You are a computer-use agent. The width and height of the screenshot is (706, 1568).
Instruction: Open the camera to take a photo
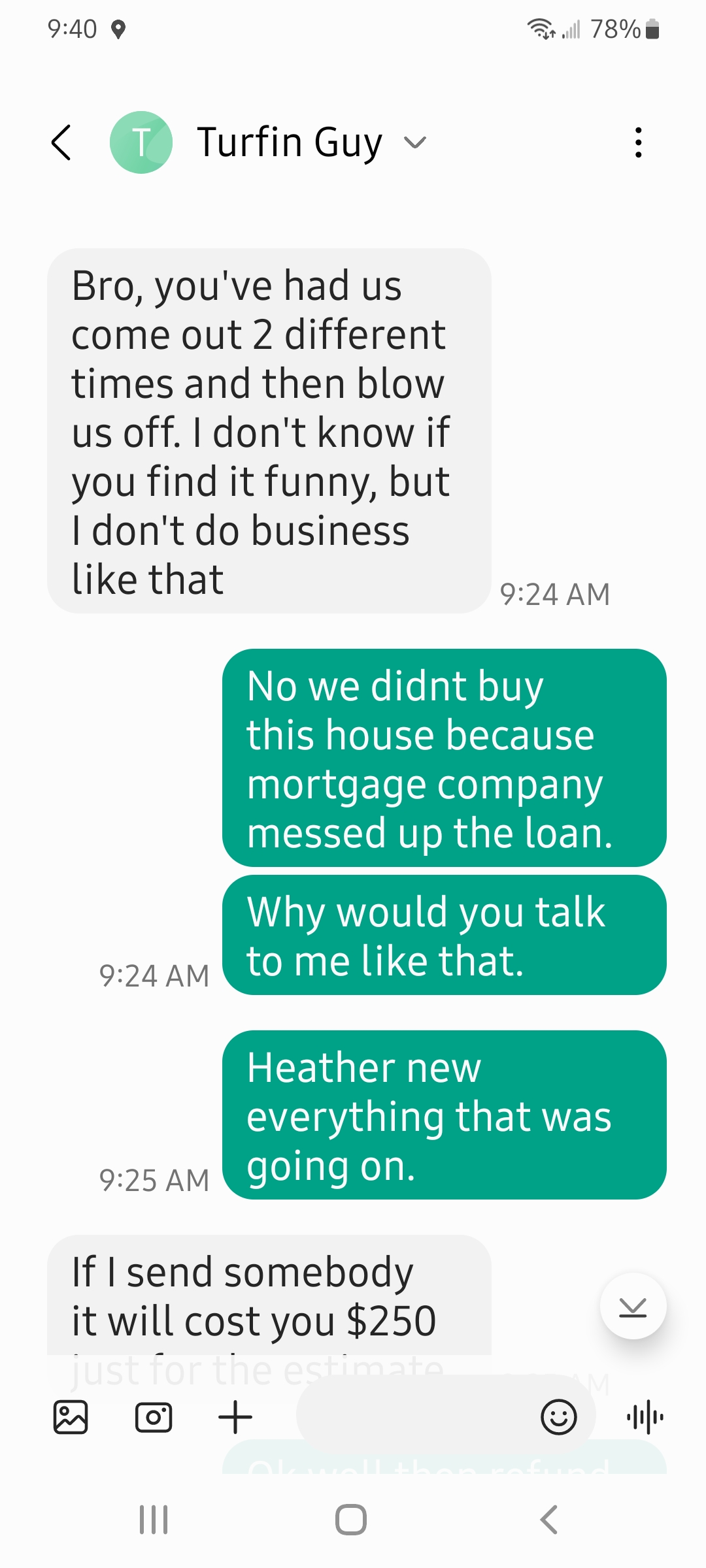pyautogui.click(x=154, y=1417)
